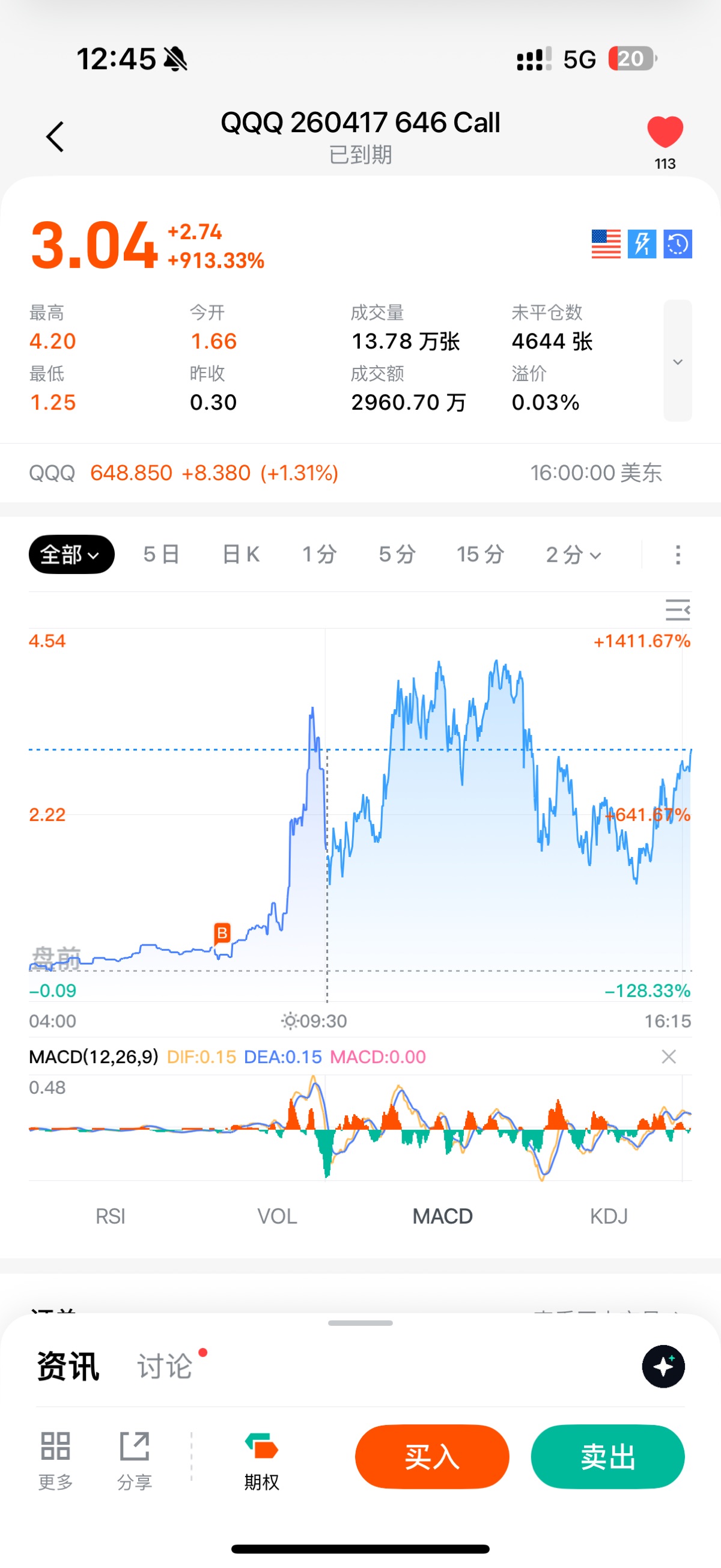Tap the red heart favorite icon
Screen dimensions: 721x1568
tap(665, 132)
